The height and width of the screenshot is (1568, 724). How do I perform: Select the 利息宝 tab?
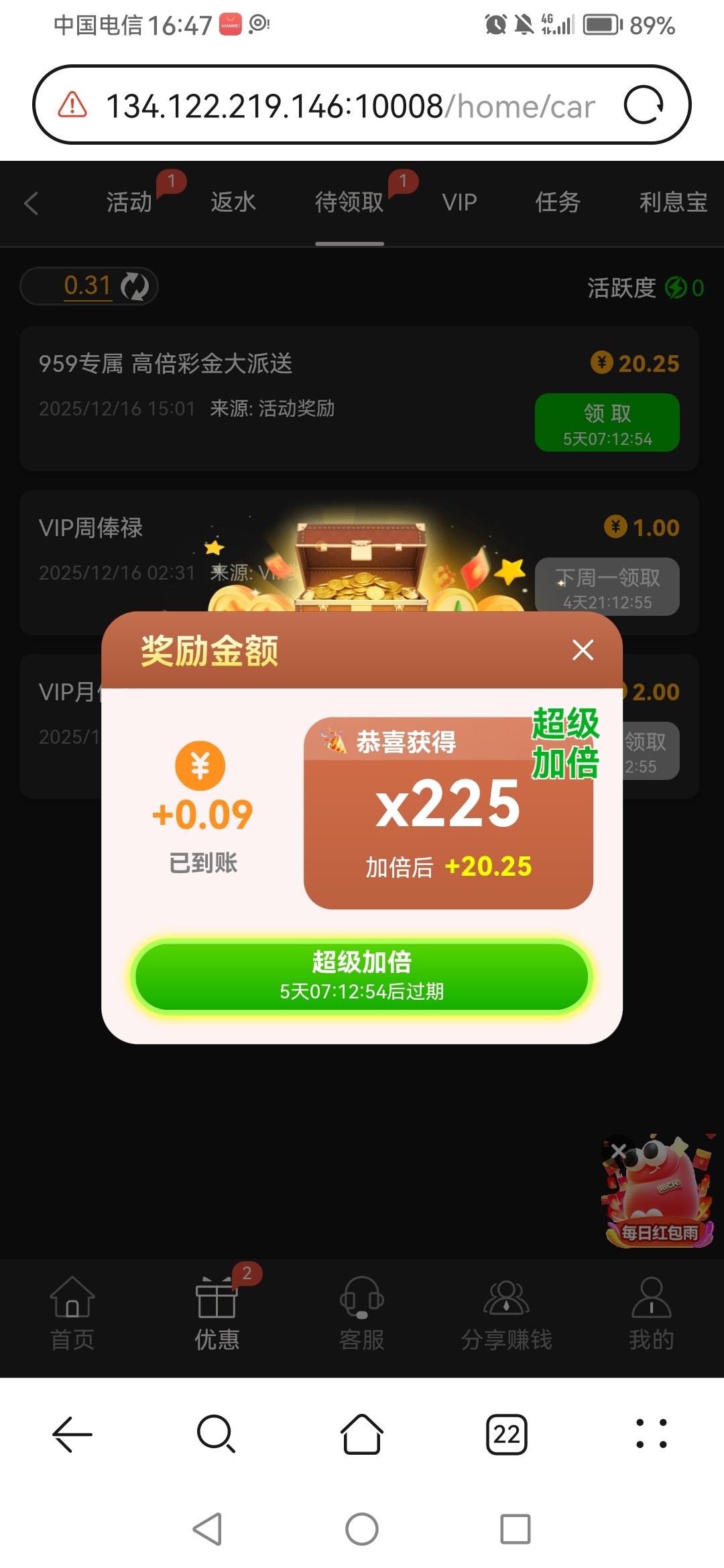click(x=672, y=203)
